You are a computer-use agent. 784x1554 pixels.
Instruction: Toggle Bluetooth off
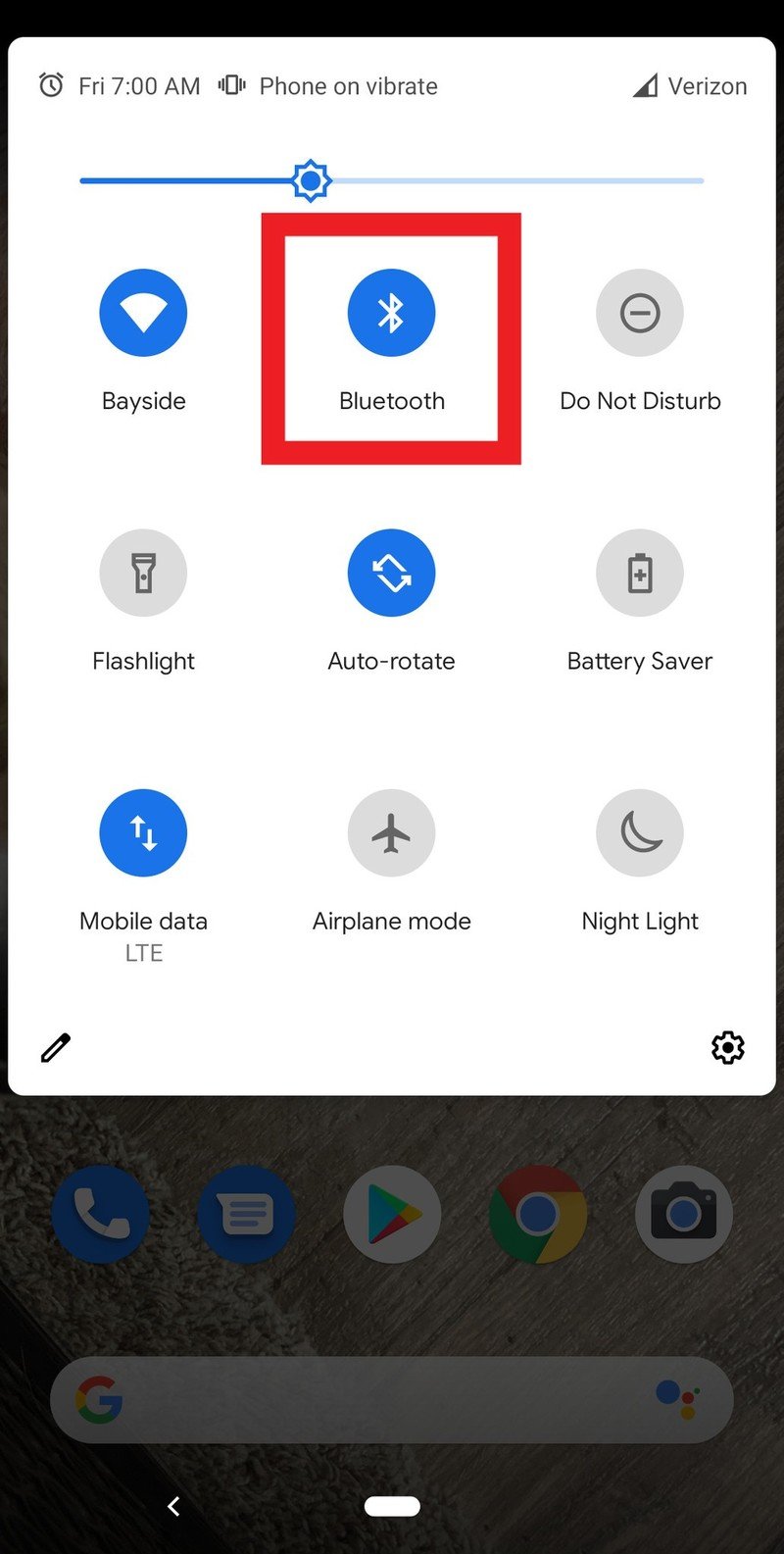click(x=392, y=312)
